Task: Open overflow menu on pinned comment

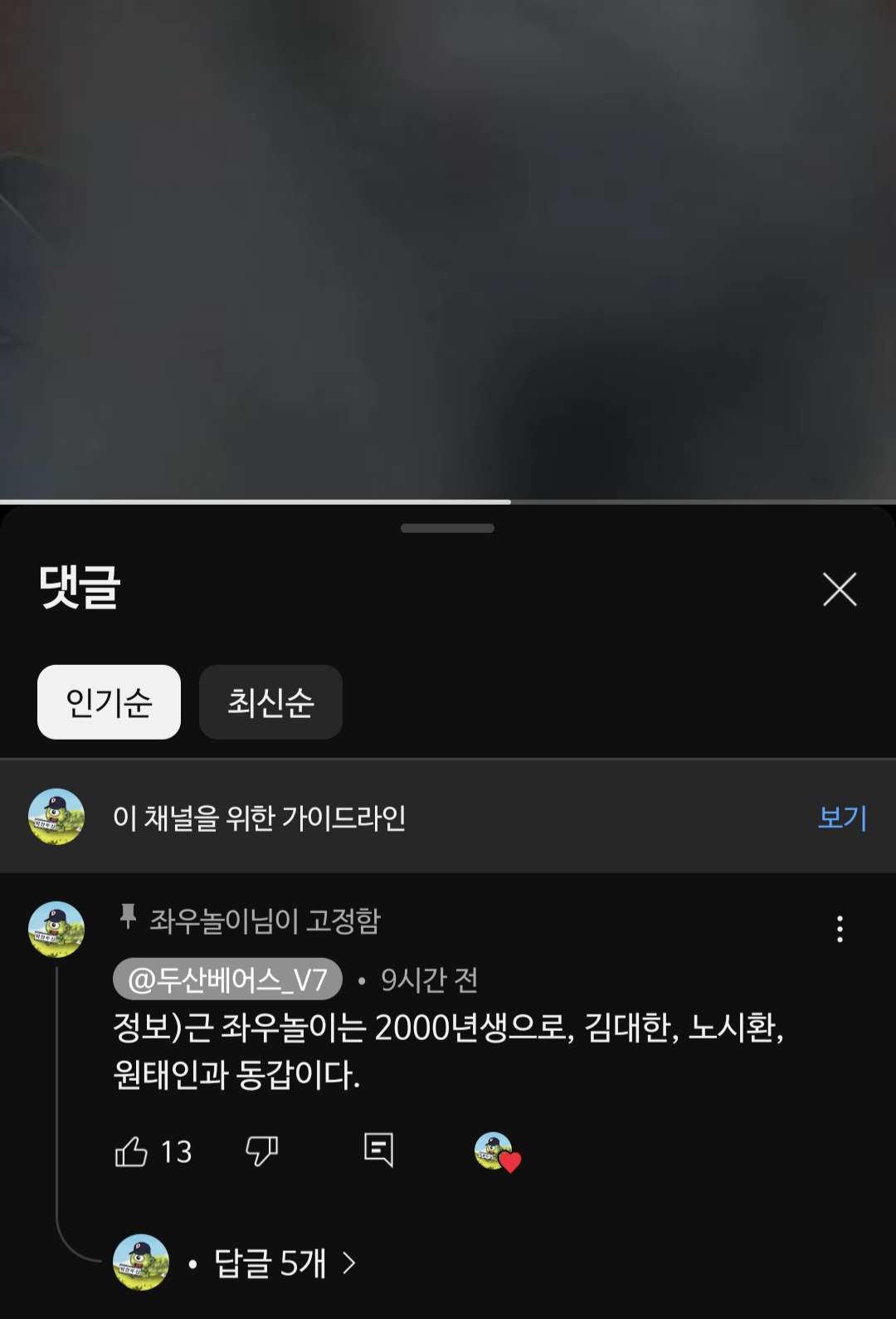Action: coord(840,929)
